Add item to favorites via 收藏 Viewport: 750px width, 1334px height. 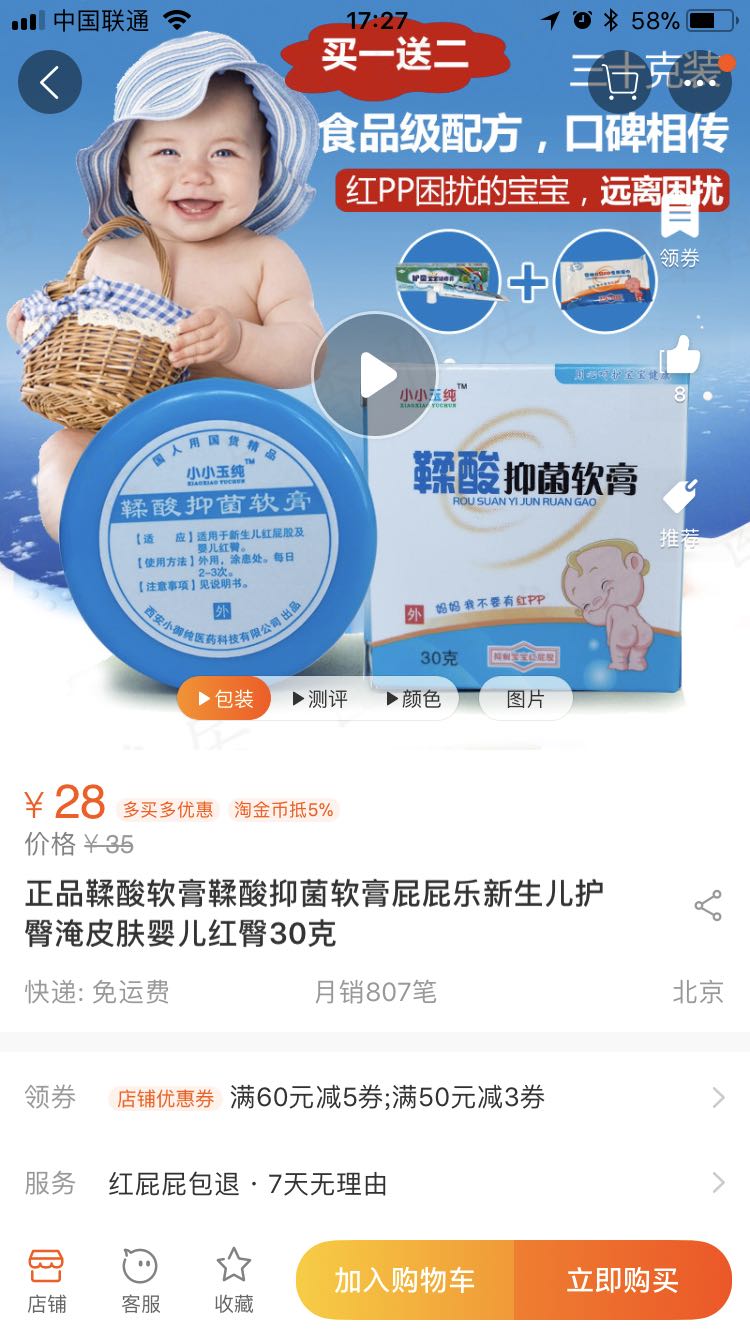click(234, 1280)
